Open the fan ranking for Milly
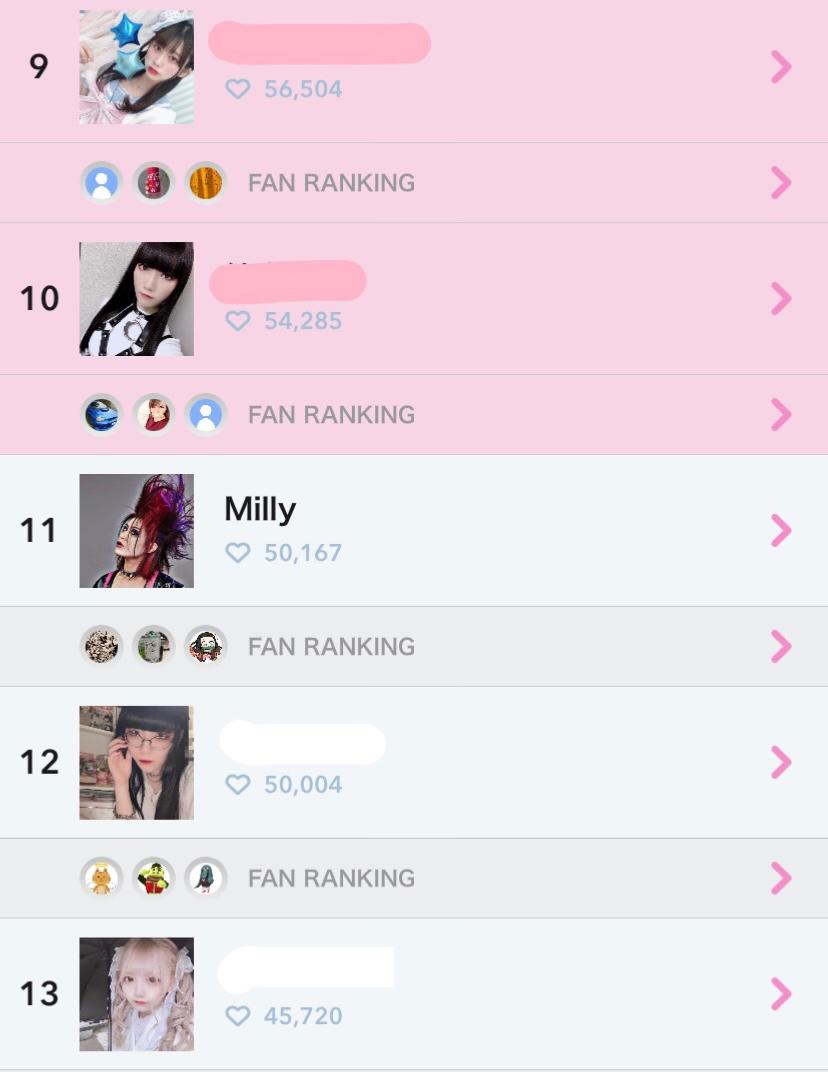 point(414,647)
